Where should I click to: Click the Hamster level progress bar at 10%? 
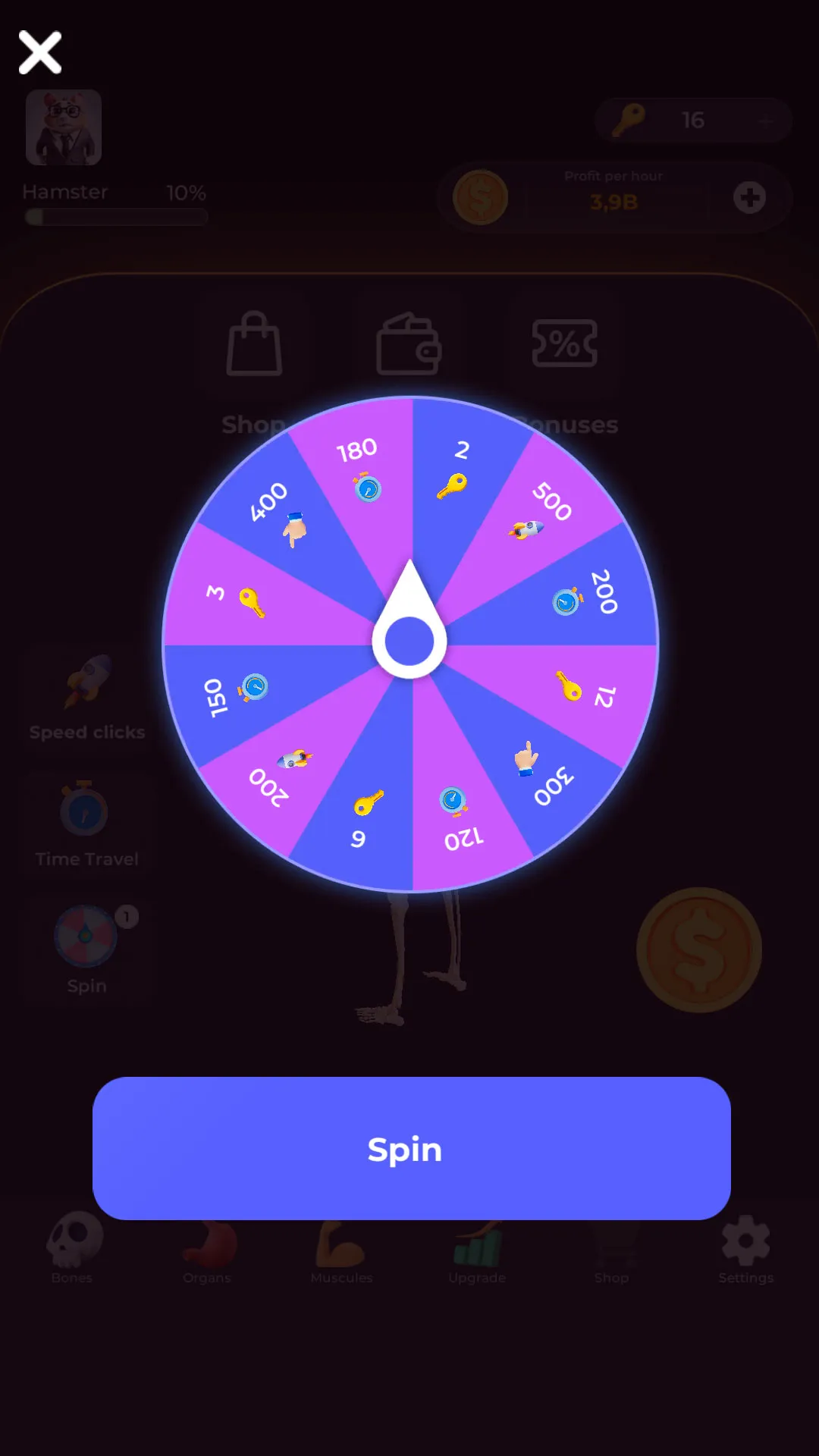115,218
